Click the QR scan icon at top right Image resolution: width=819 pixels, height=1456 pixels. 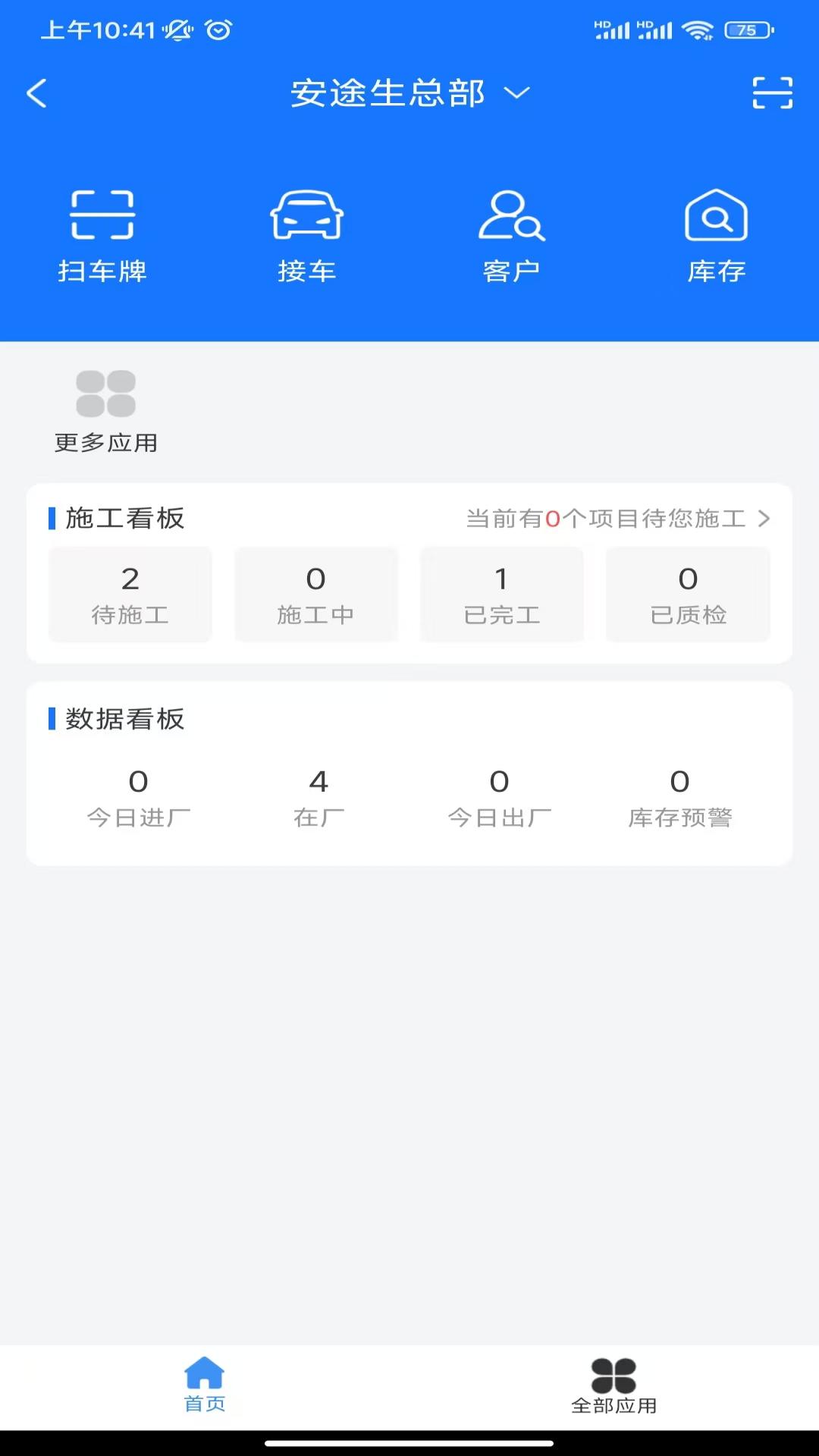(x=772, y=93)
